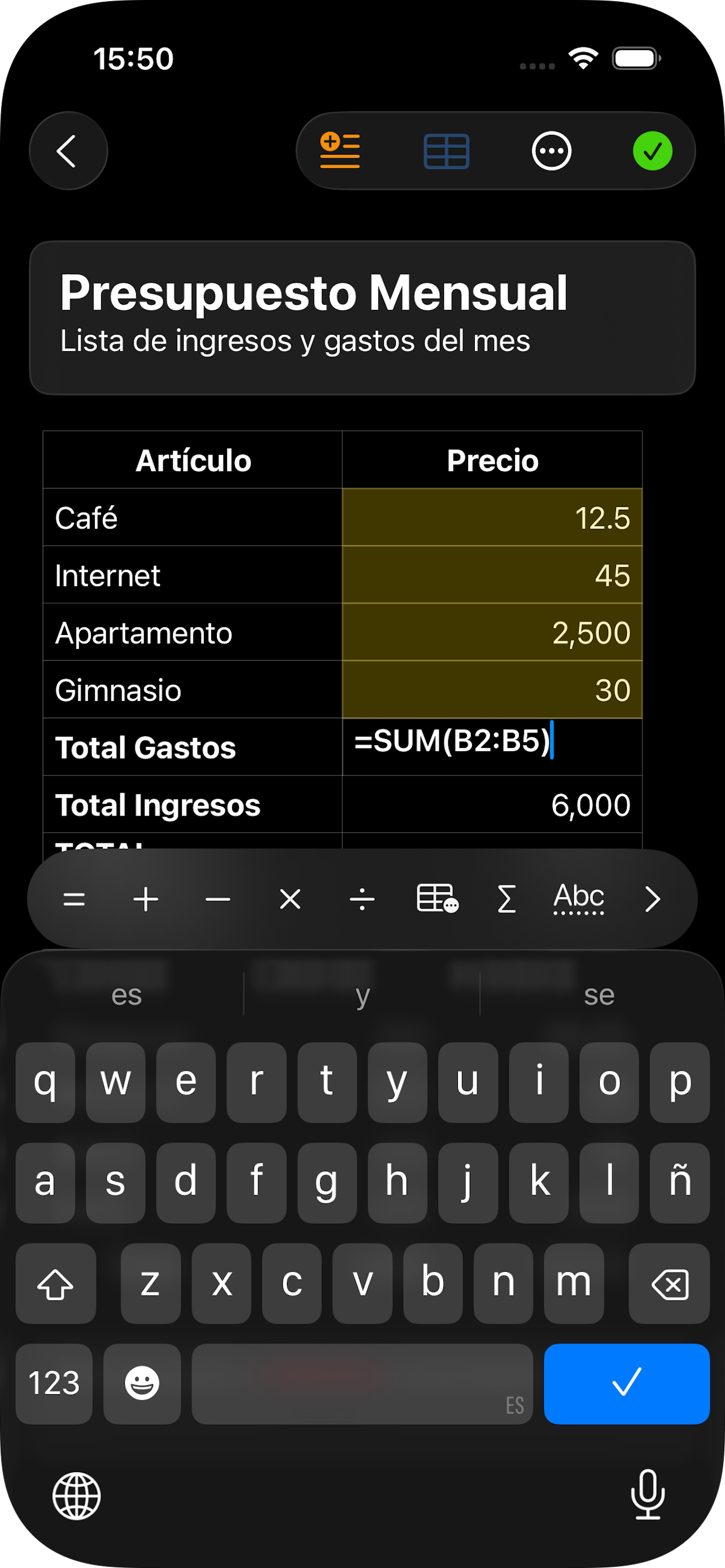
Task: Open the sigma functions list
Action: pos(507,899)
